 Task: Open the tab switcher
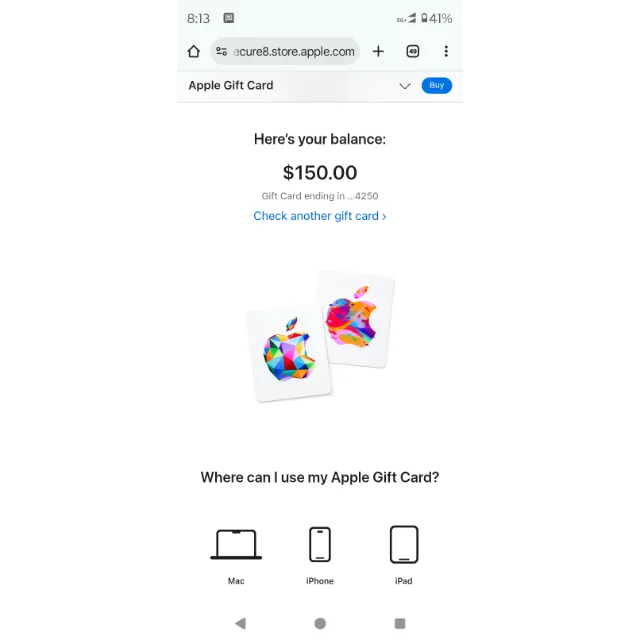[x=413, y=51]
